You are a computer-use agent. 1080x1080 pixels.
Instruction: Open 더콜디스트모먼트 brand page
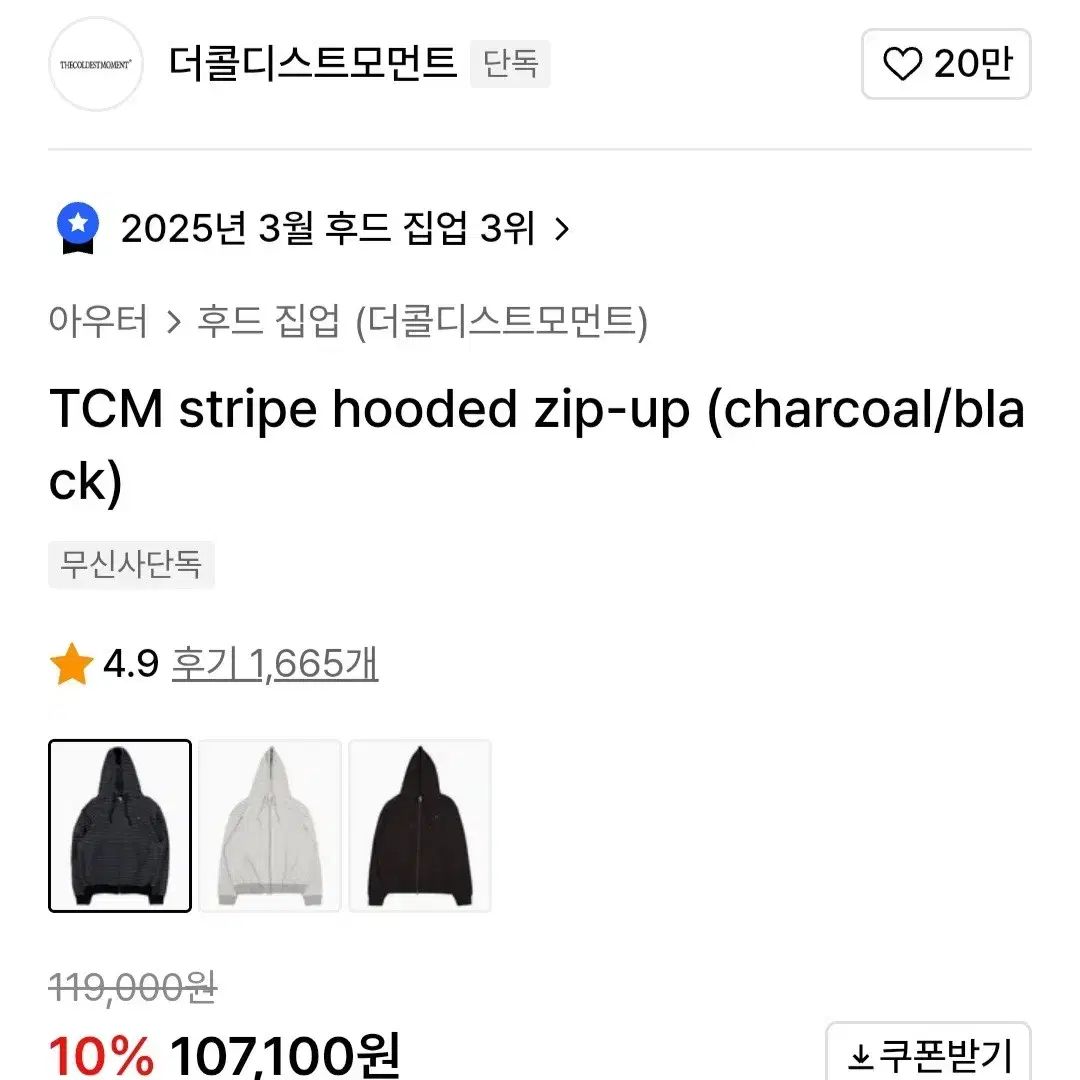click(312, 64)
